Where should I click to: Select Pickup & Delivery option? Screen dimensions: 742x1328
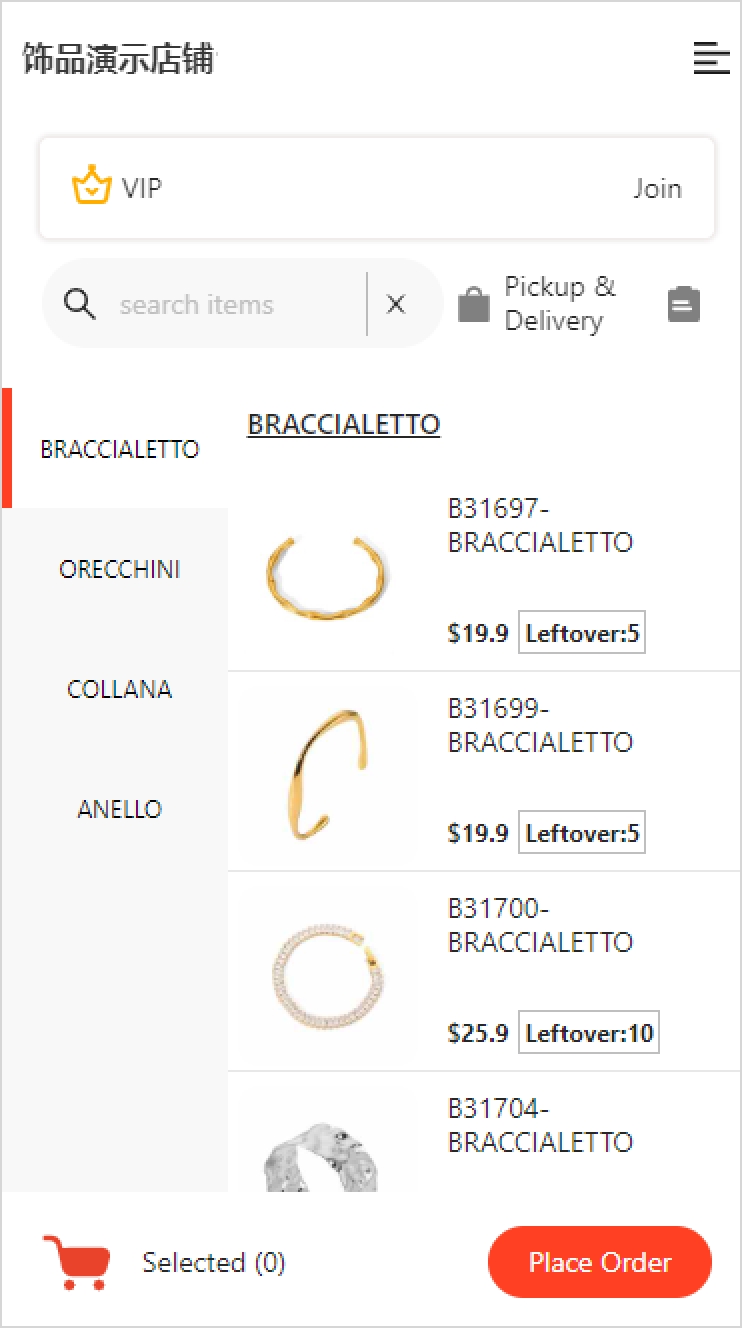point(537,304)
